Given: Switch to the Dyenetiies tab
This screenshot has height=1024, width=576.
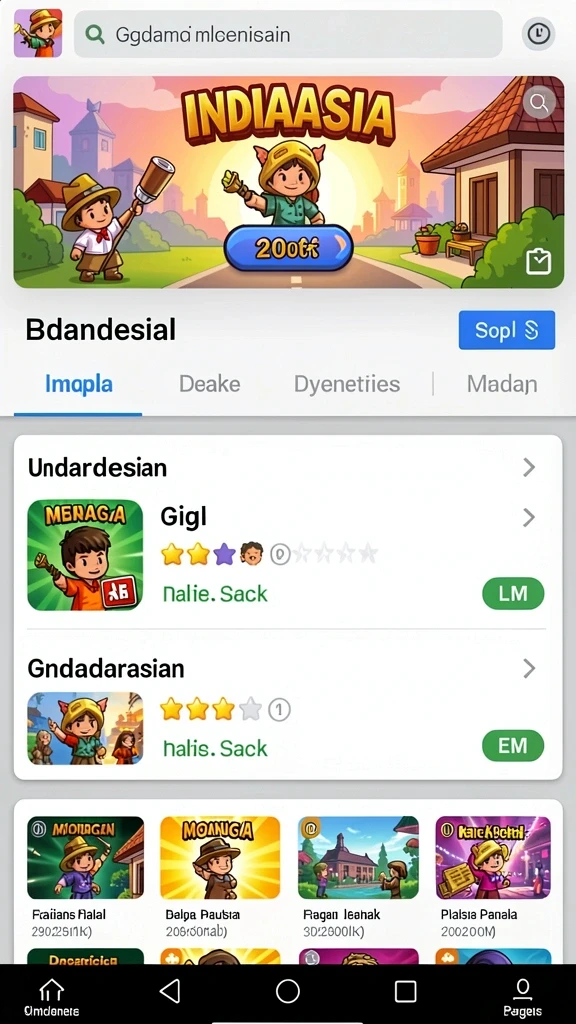Looking at the screenshot, I should point(347,384).
